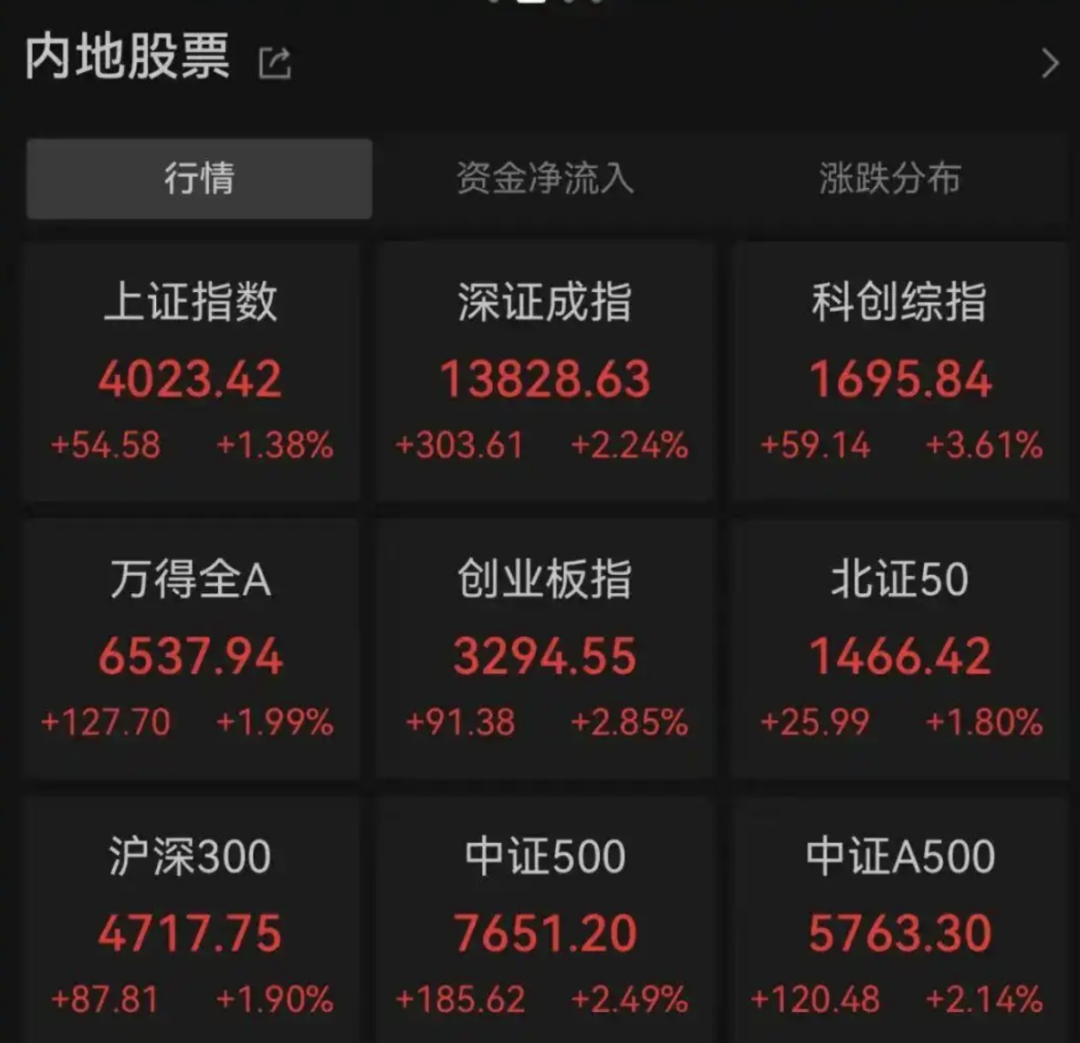Image resolution: width=1080 pixels, height=1043 pixels.
Task: Open the 深证成指 index card
Action: 545,372
